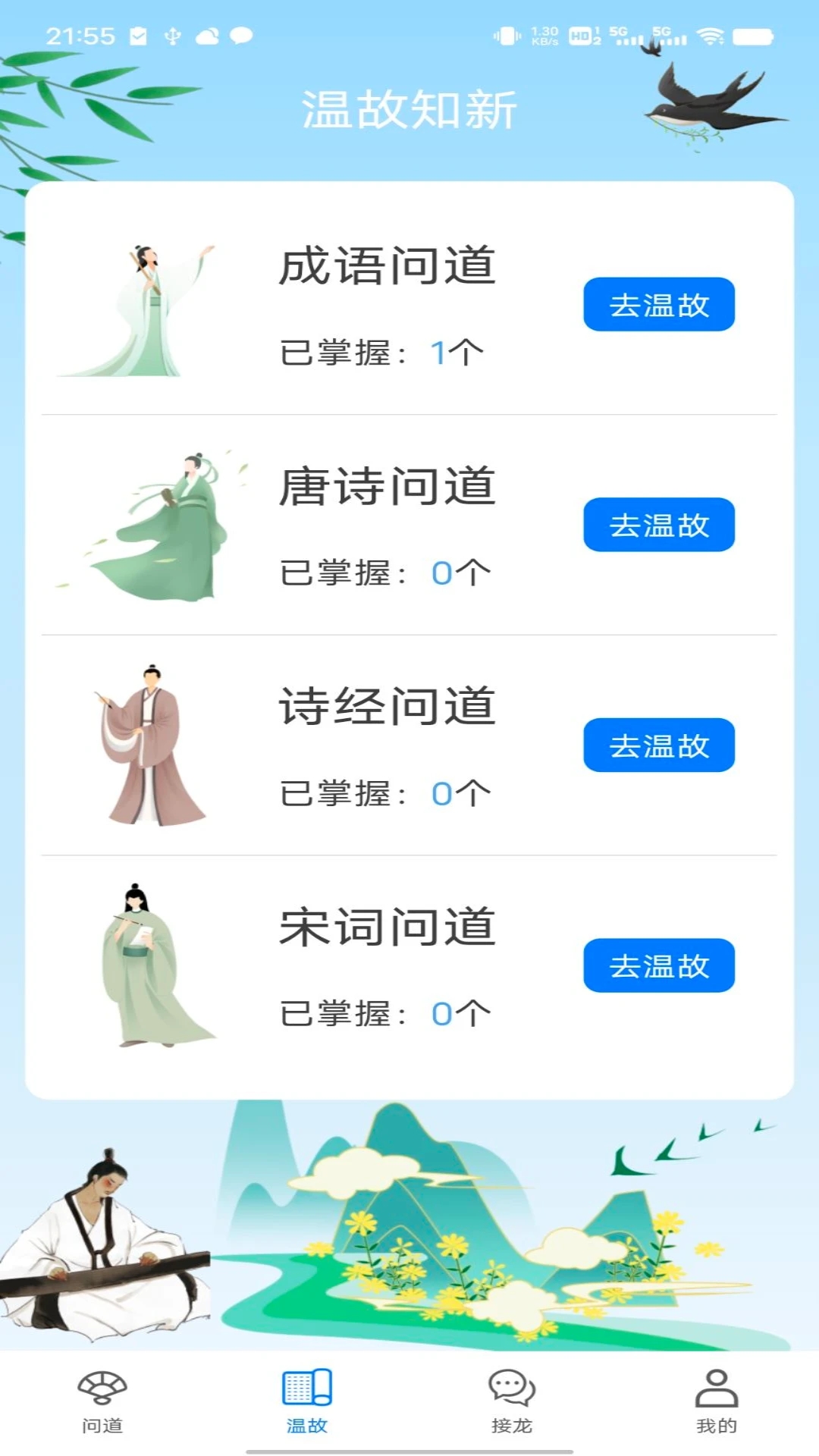Screen dimensions: 819x1456
Task: Click 去温故 for 宋词问道
Action: click(659, 965)
